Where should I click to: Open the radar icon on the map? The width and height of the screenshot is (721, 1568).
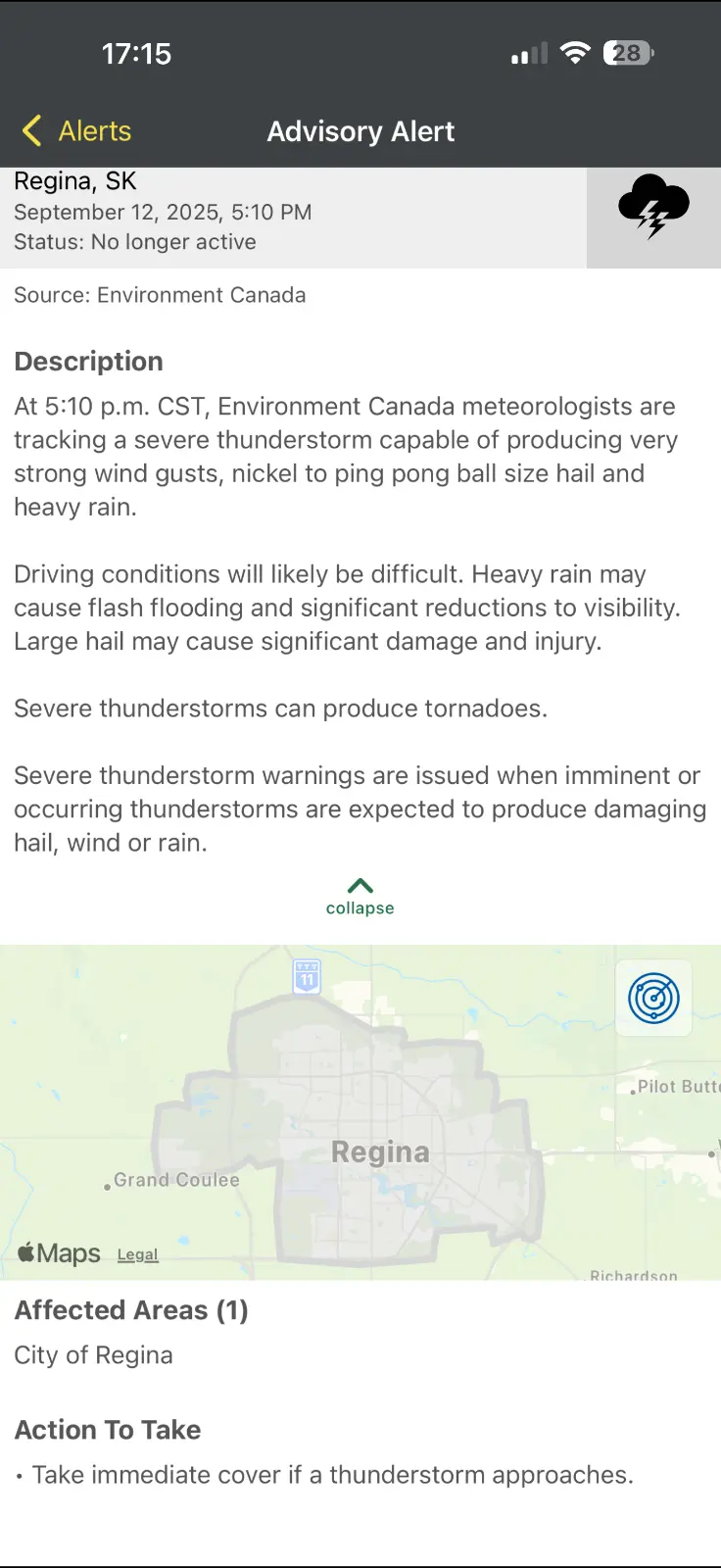[653, 999]
